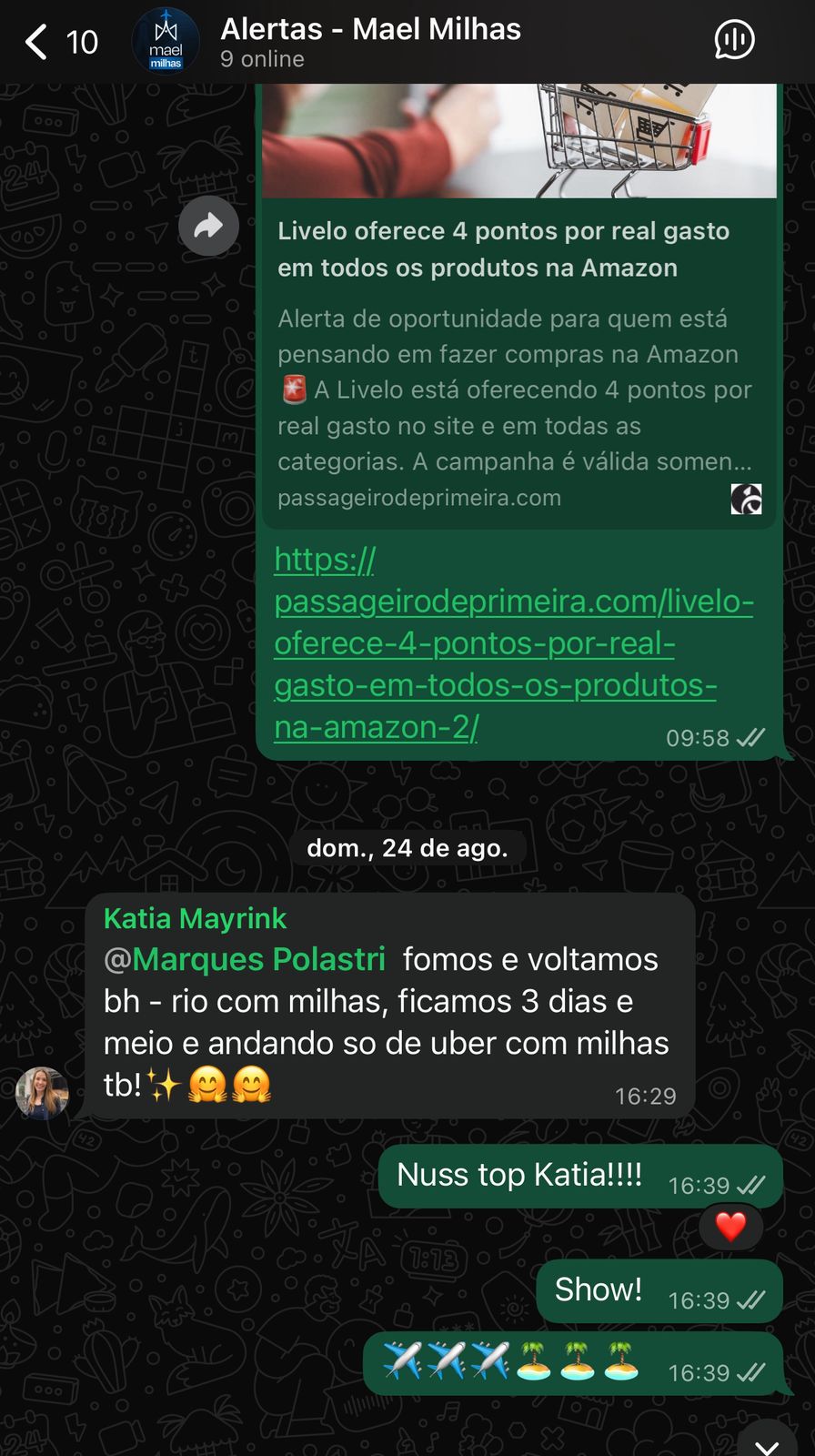This screenshot has height=1456, width=815.
Task: Go back to the chats list
Action: tap(36, 42)
